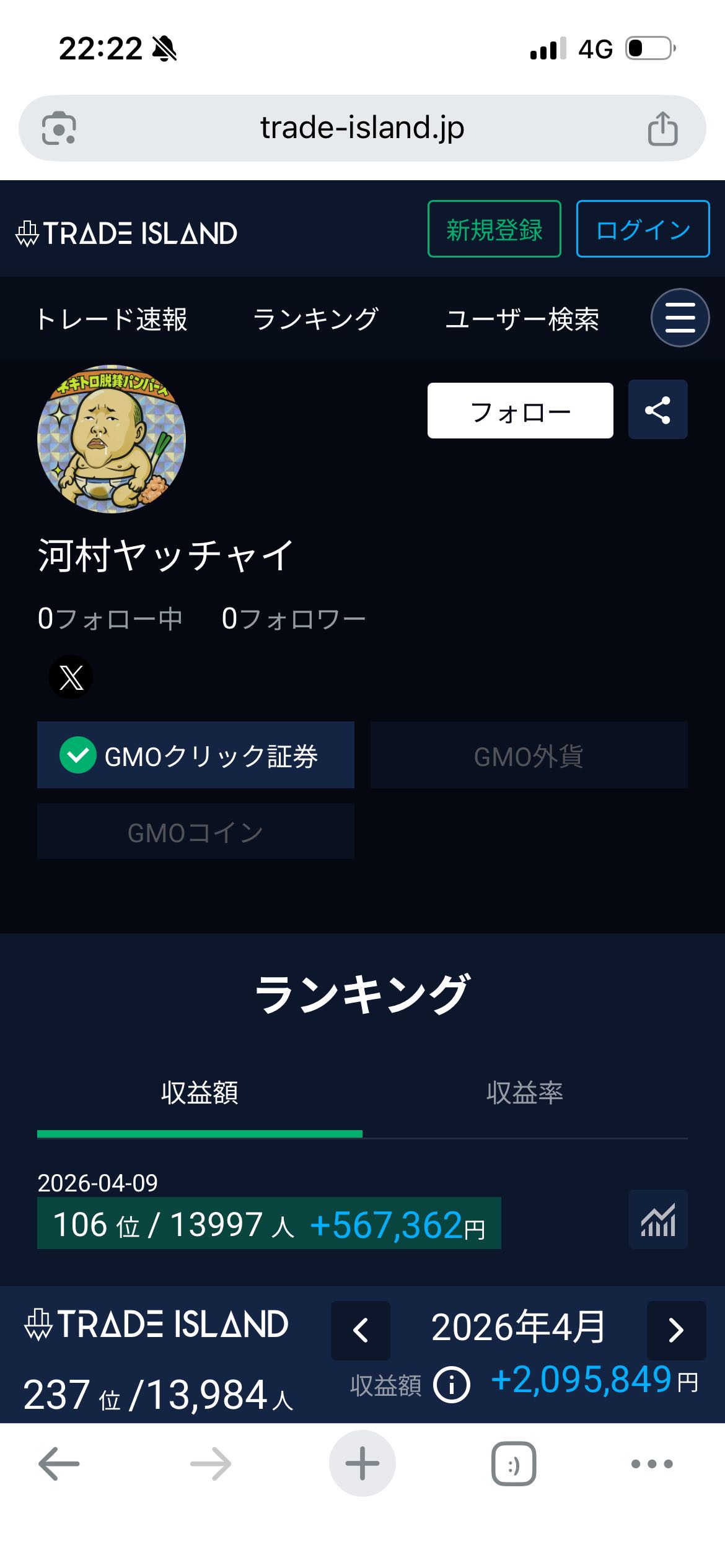Go to previous month
Screen dimensions: 725x1568
coord(361,1330)
